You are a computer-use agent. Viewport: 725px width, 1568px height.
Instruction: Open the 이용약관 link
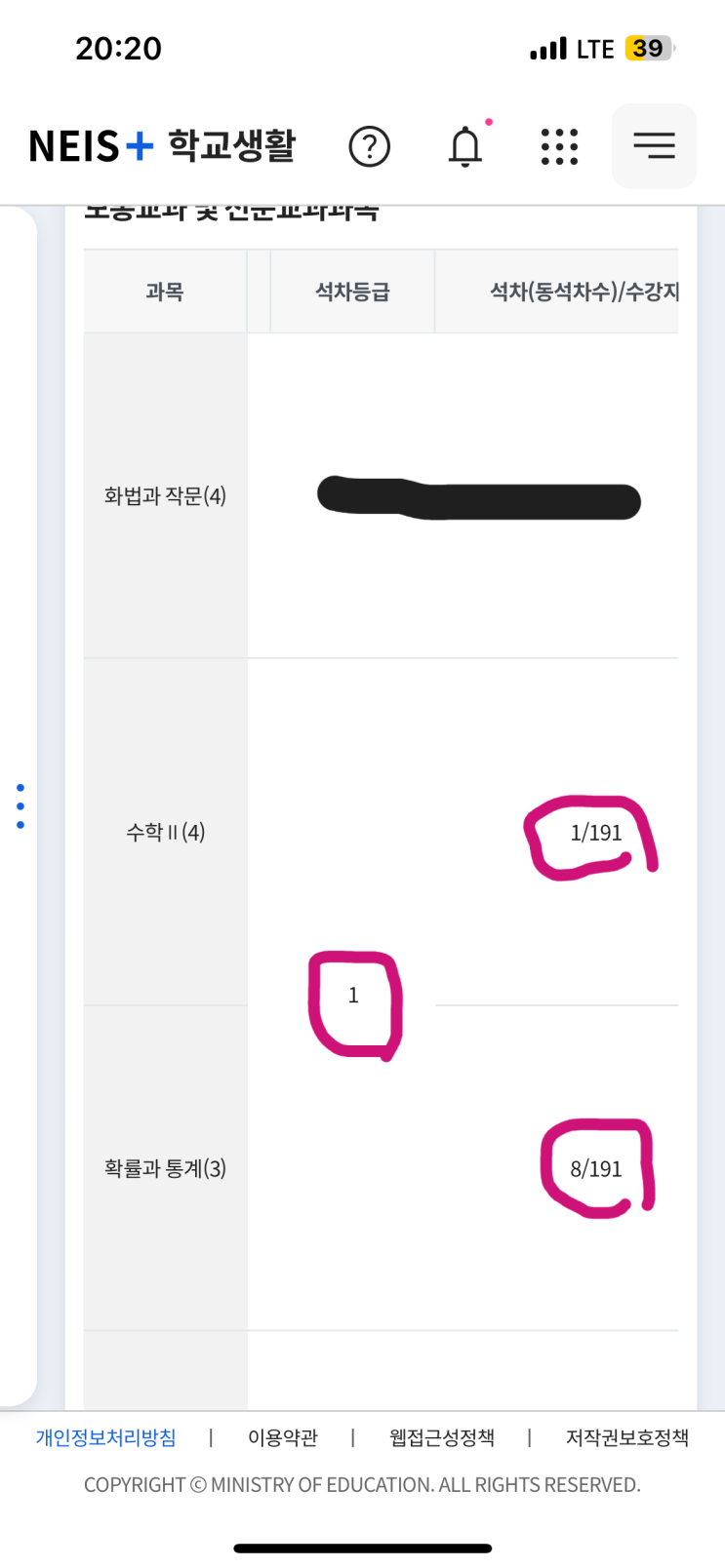pos(282,1437)
